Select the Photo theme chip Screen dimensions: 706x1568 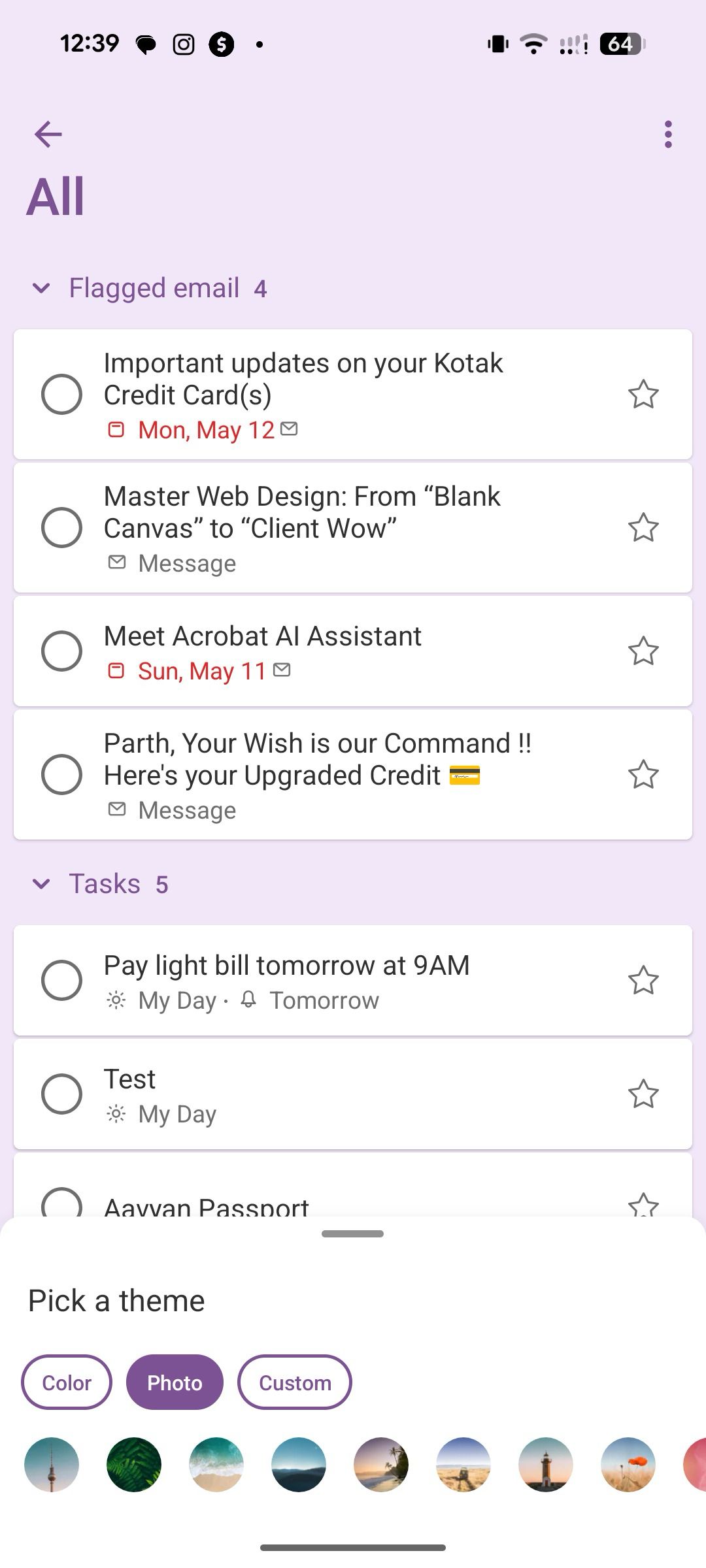point(175,1382)
